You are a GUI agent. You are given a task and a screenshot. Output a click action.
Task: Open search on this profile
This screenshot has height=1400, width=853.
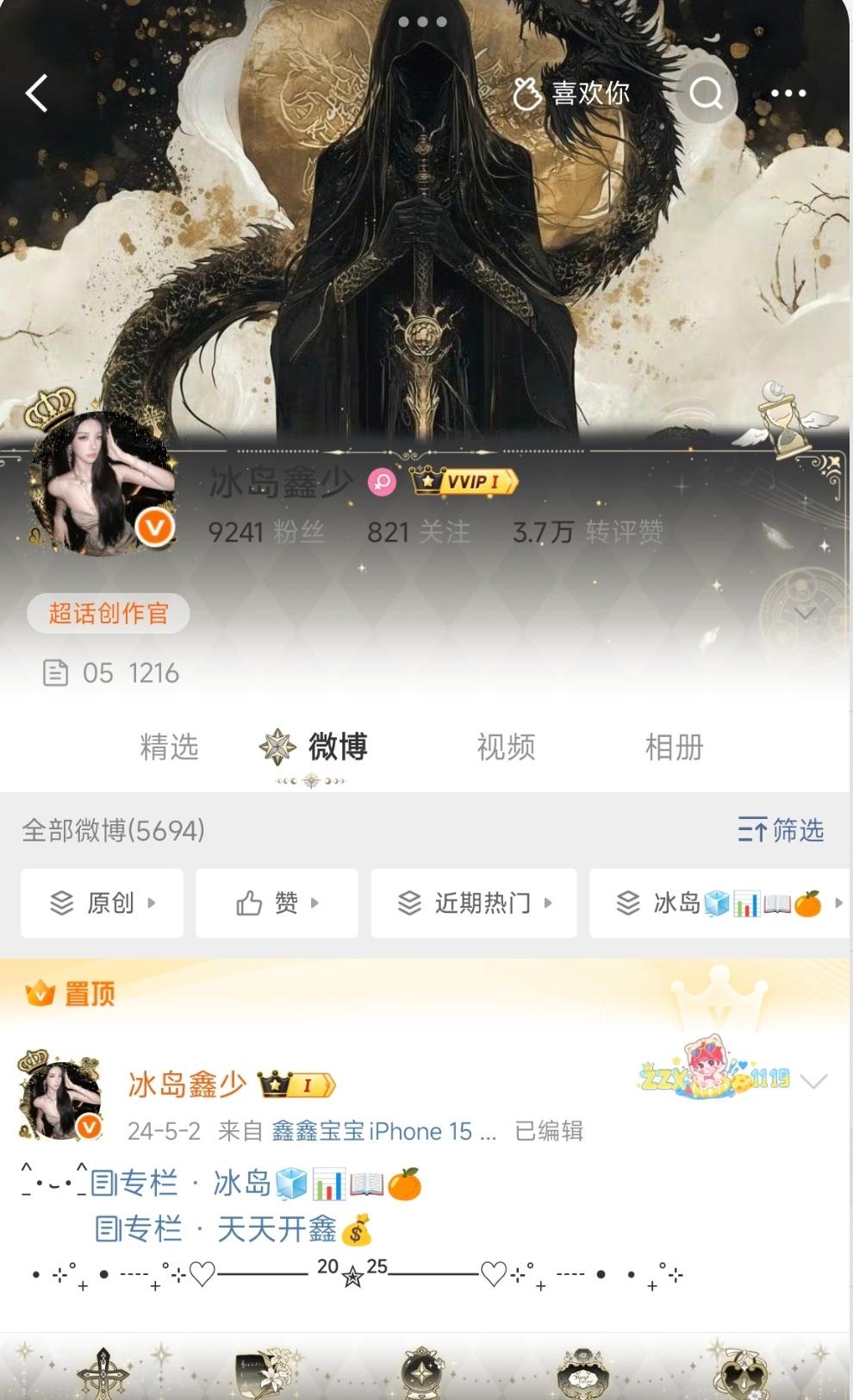(x=707, y=93)
